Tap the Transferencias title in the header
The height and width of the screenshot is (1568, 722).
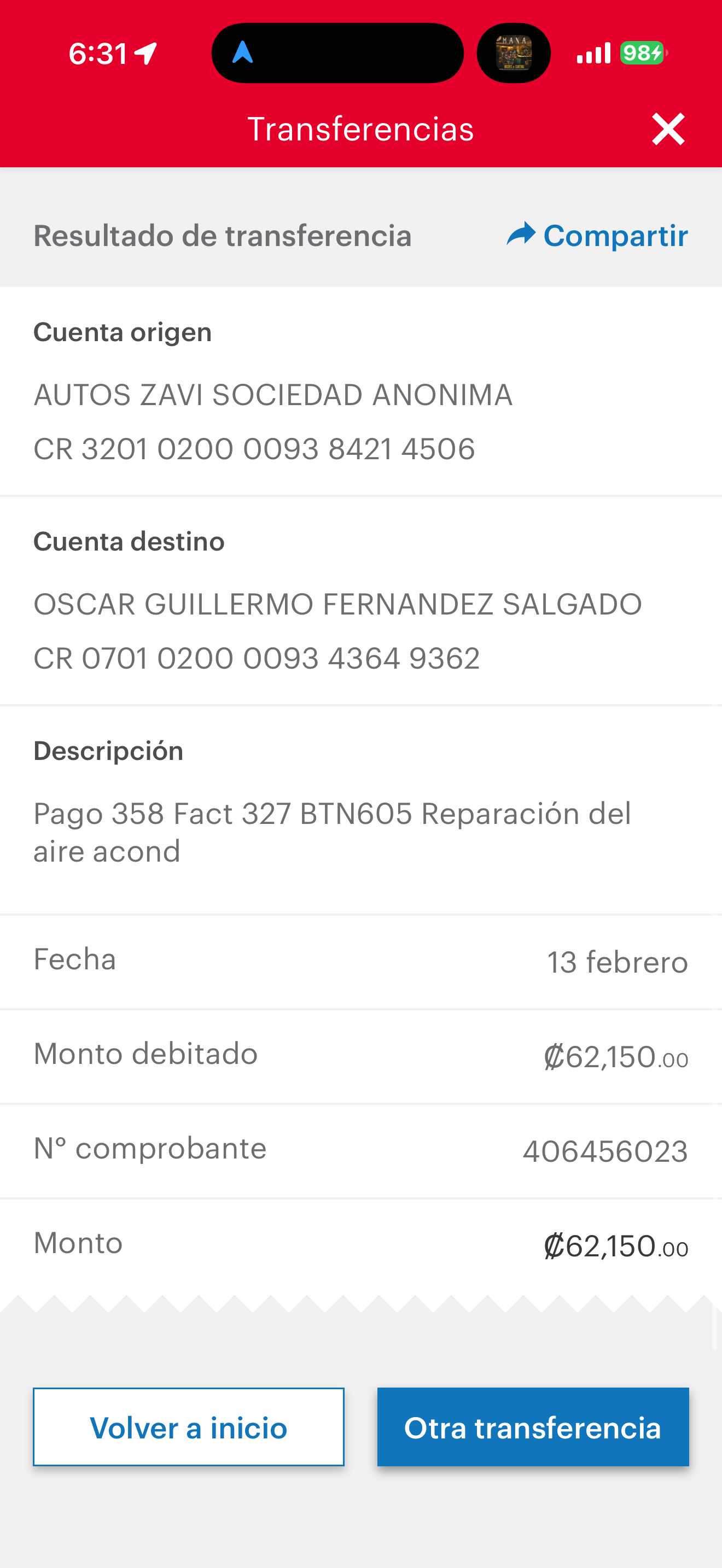[361, 128]
